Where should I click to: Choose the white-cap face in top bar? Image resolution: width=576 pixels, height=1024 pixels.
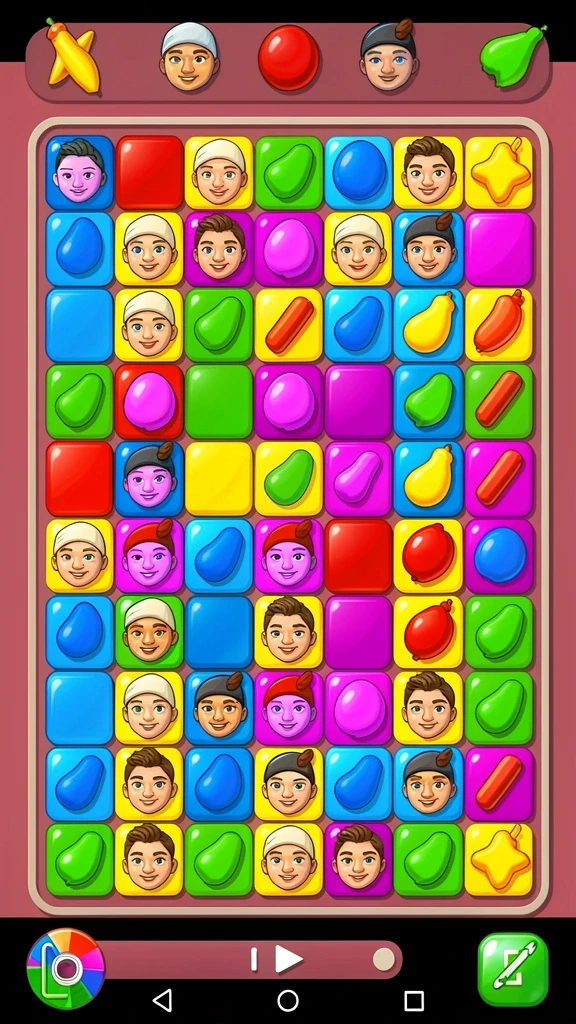point(189,57)
